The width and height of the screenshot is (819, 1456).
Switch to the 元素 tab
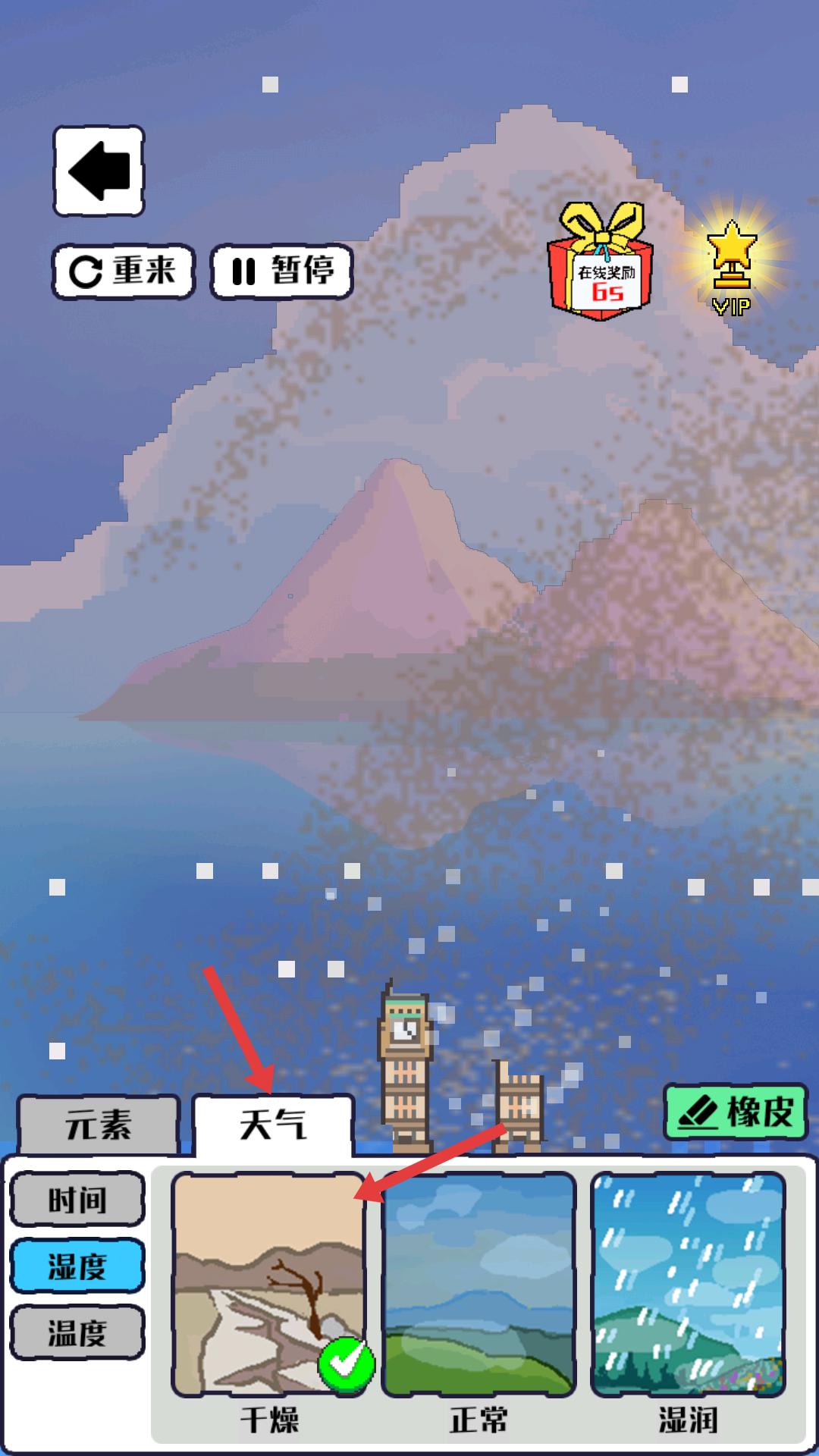pyautogui.click(x=99, y=1125)
